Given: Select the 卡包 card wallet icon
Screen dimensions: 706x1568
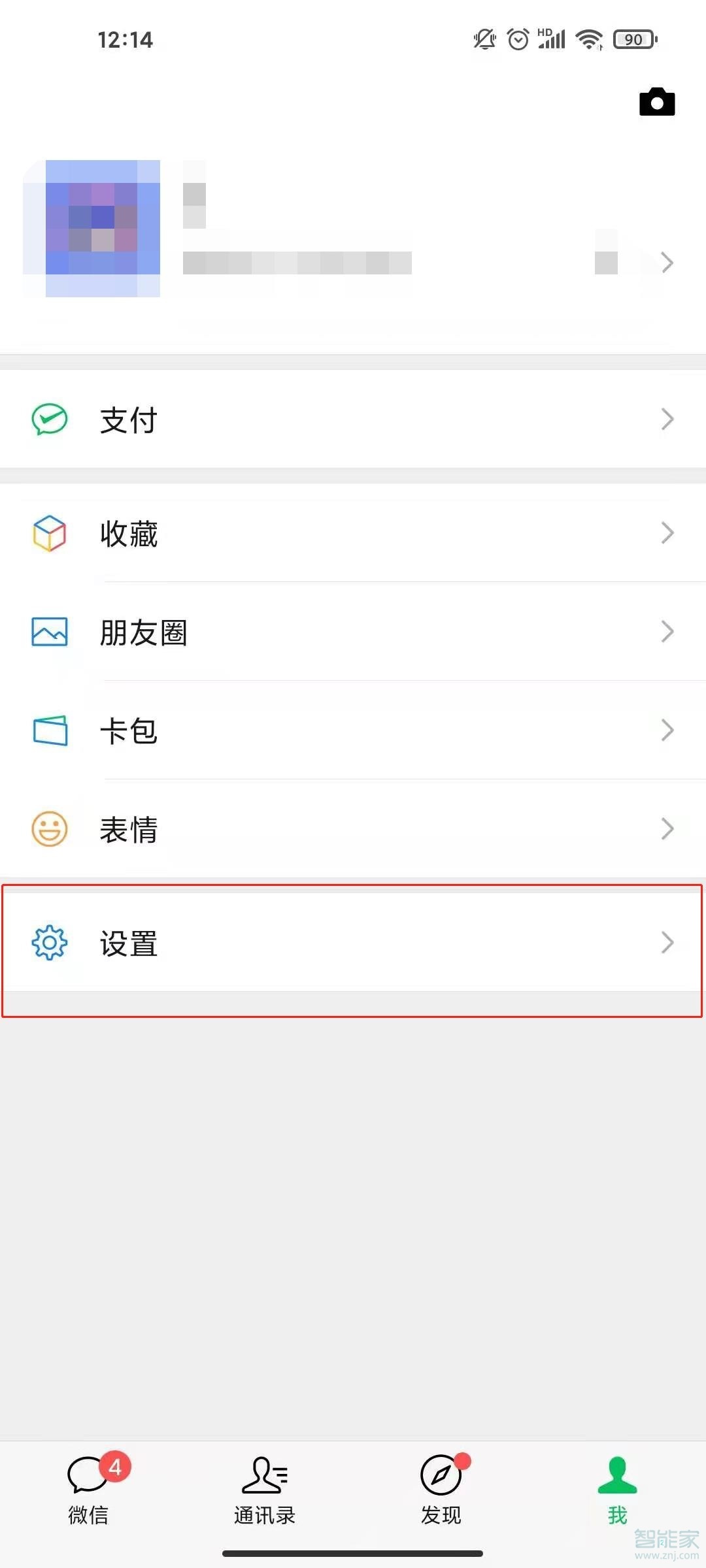Looking at the screenshot, I should pyautogui.click(x=49, y=730).
